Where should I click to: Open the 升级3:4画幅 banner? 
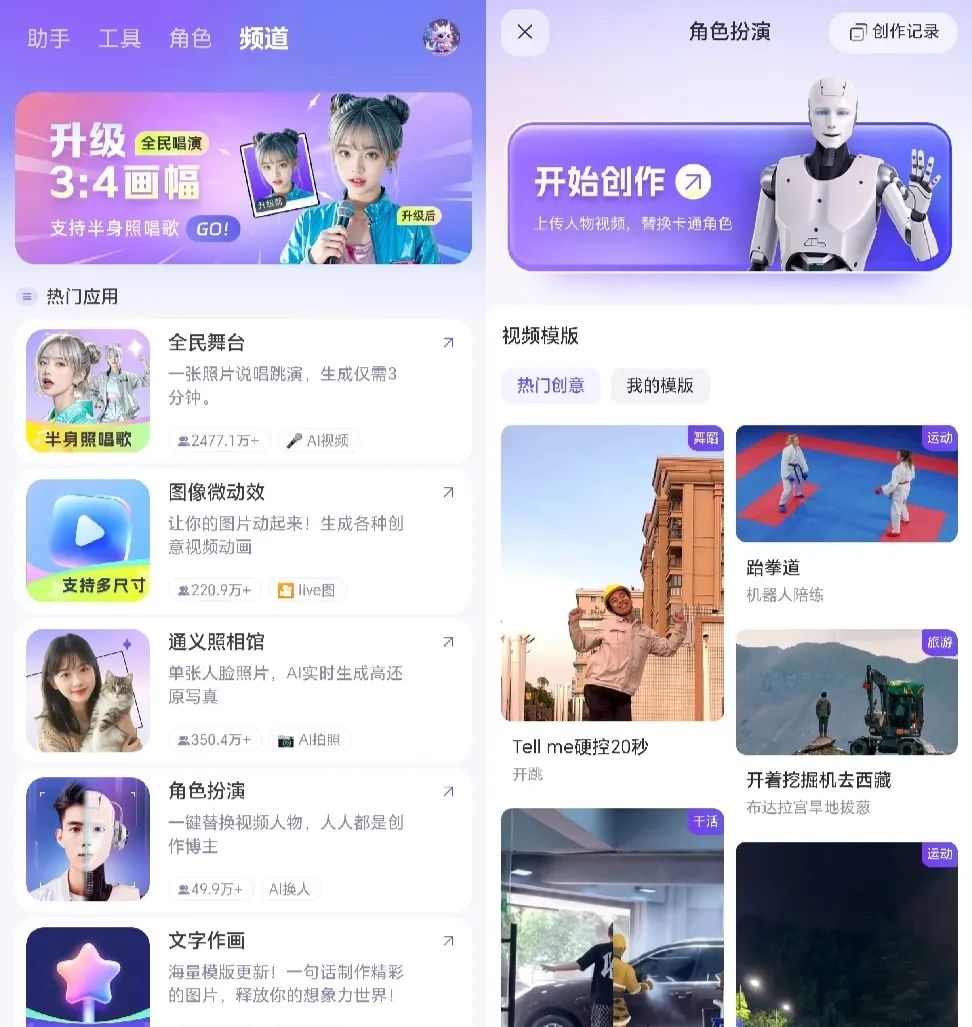pos(243,179)
